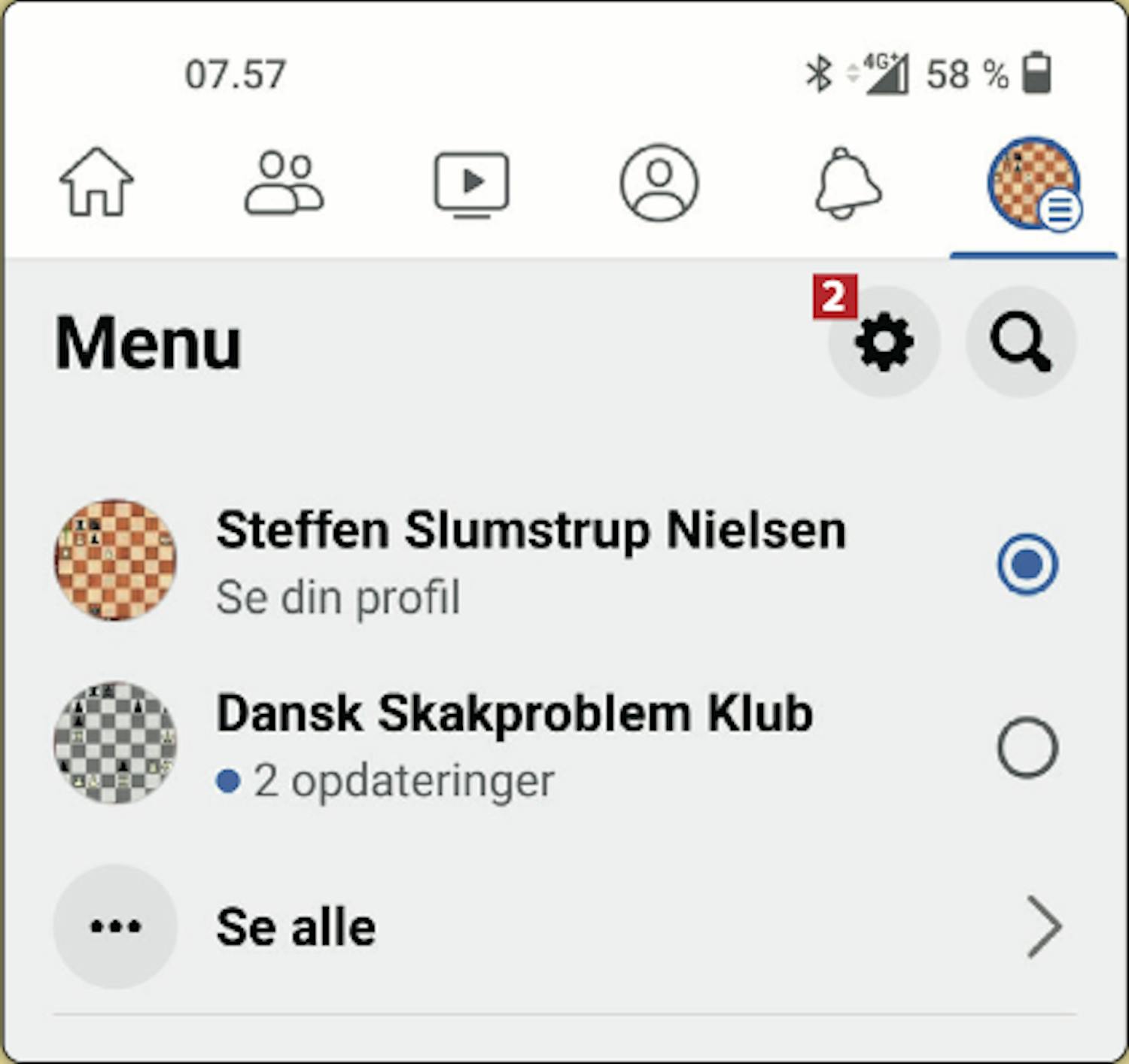Open the Video tab
1129x1064 pixels.
pyautogui.click(x=472, y=184)
